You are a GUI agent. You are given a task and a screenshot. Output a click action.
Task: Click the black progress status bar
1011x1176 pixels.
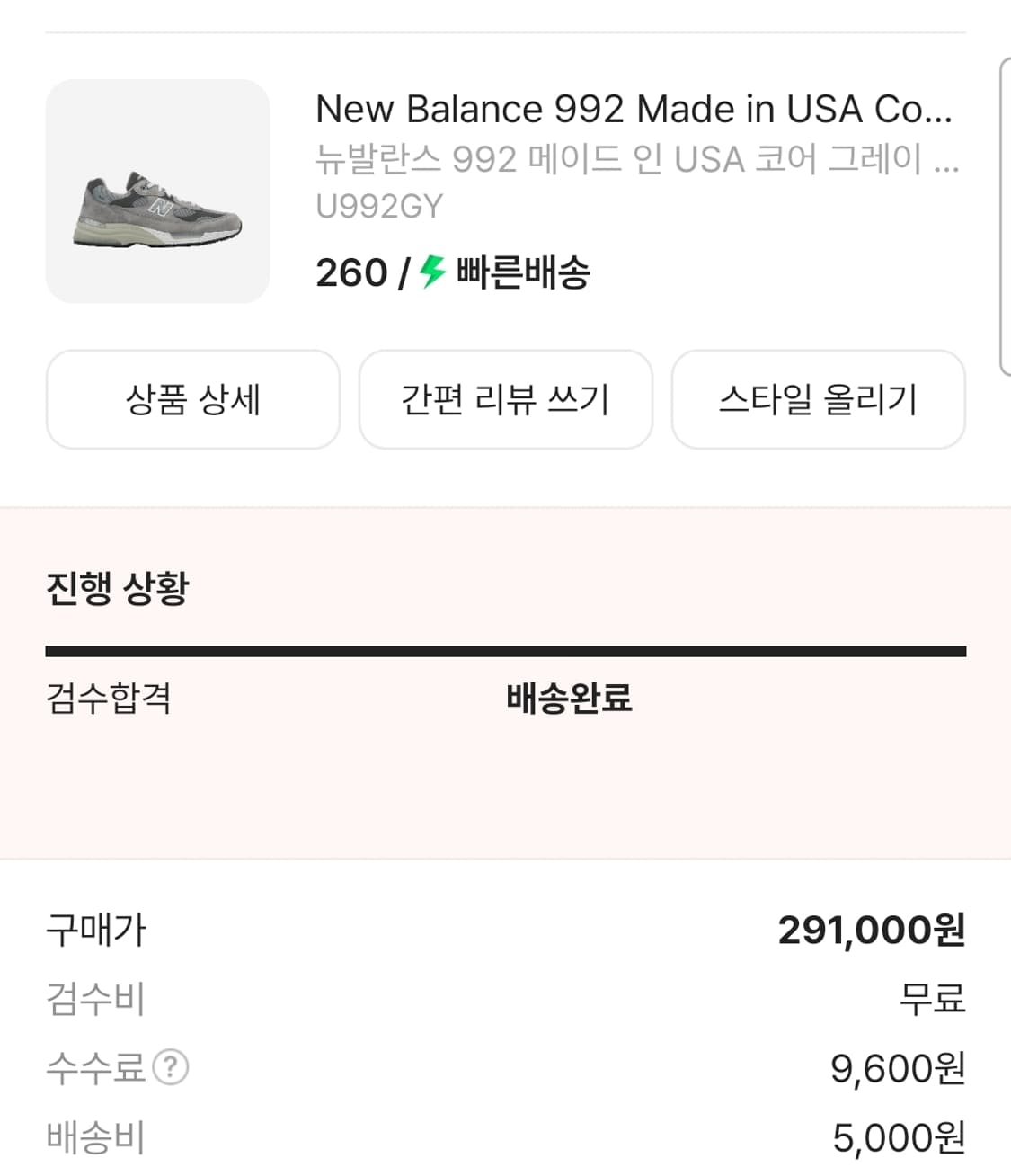[x=505, y=646]
